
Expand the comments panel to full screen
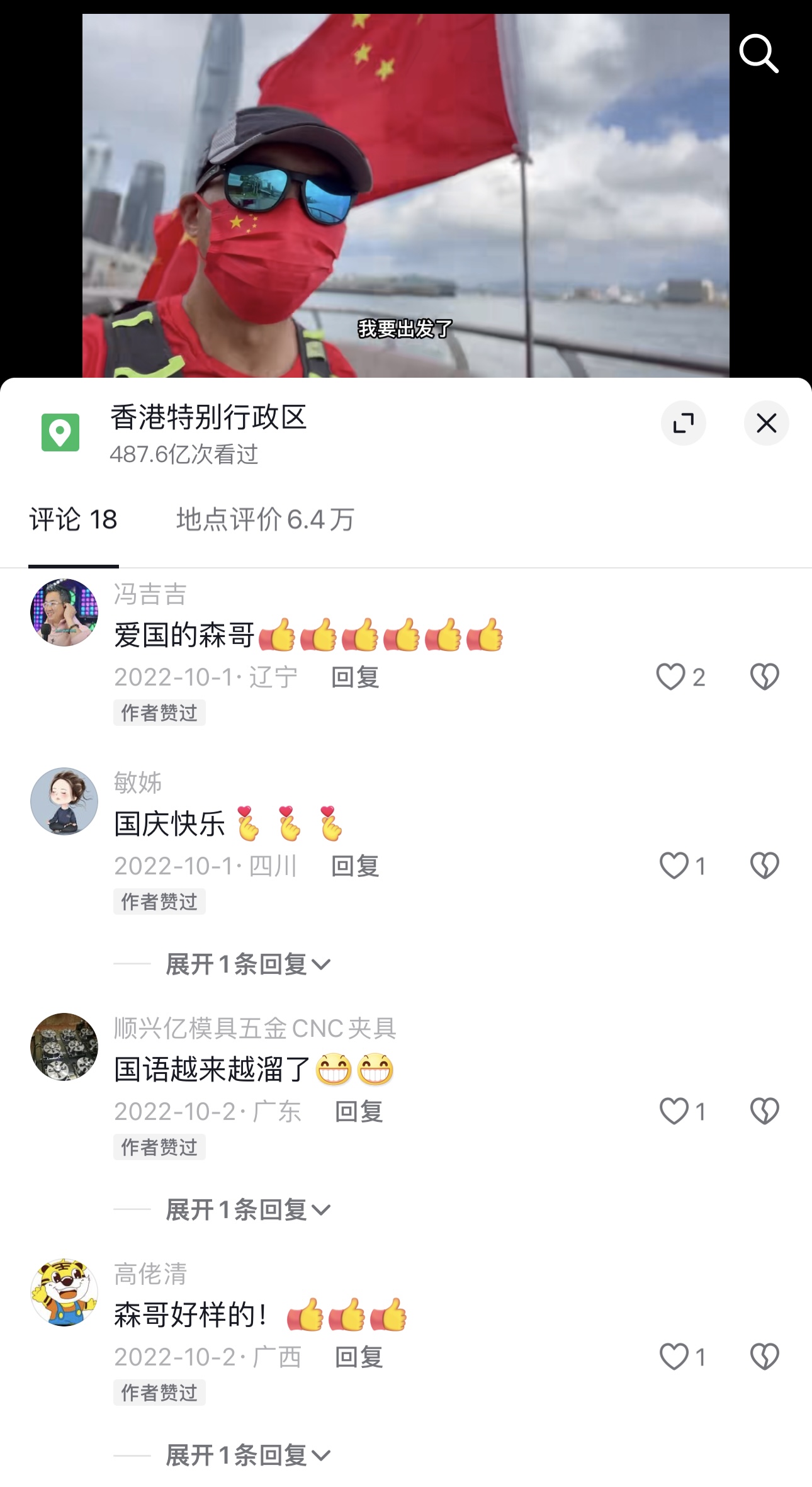pyautogui.click(x=683, y=423)
